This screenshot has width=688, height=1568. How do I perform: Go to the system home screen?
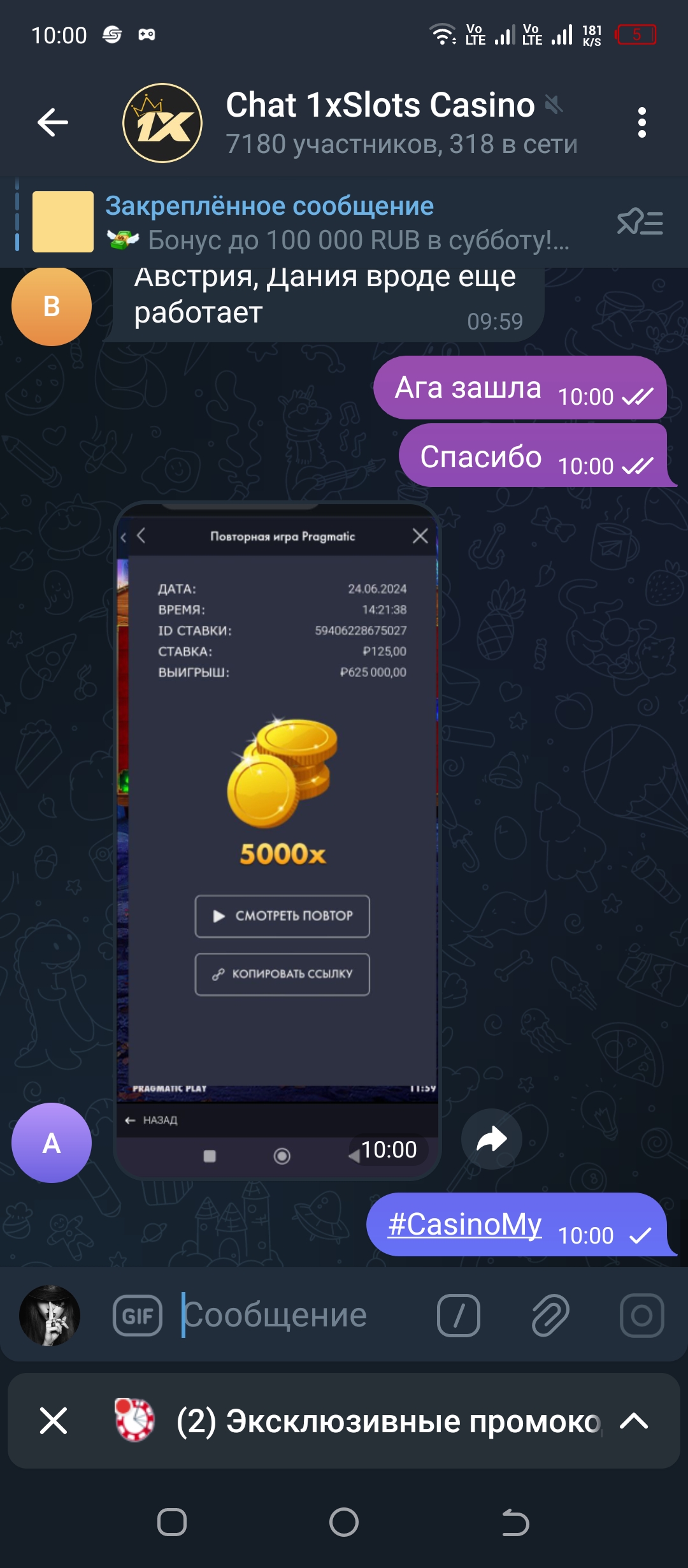click(344, 1523)
